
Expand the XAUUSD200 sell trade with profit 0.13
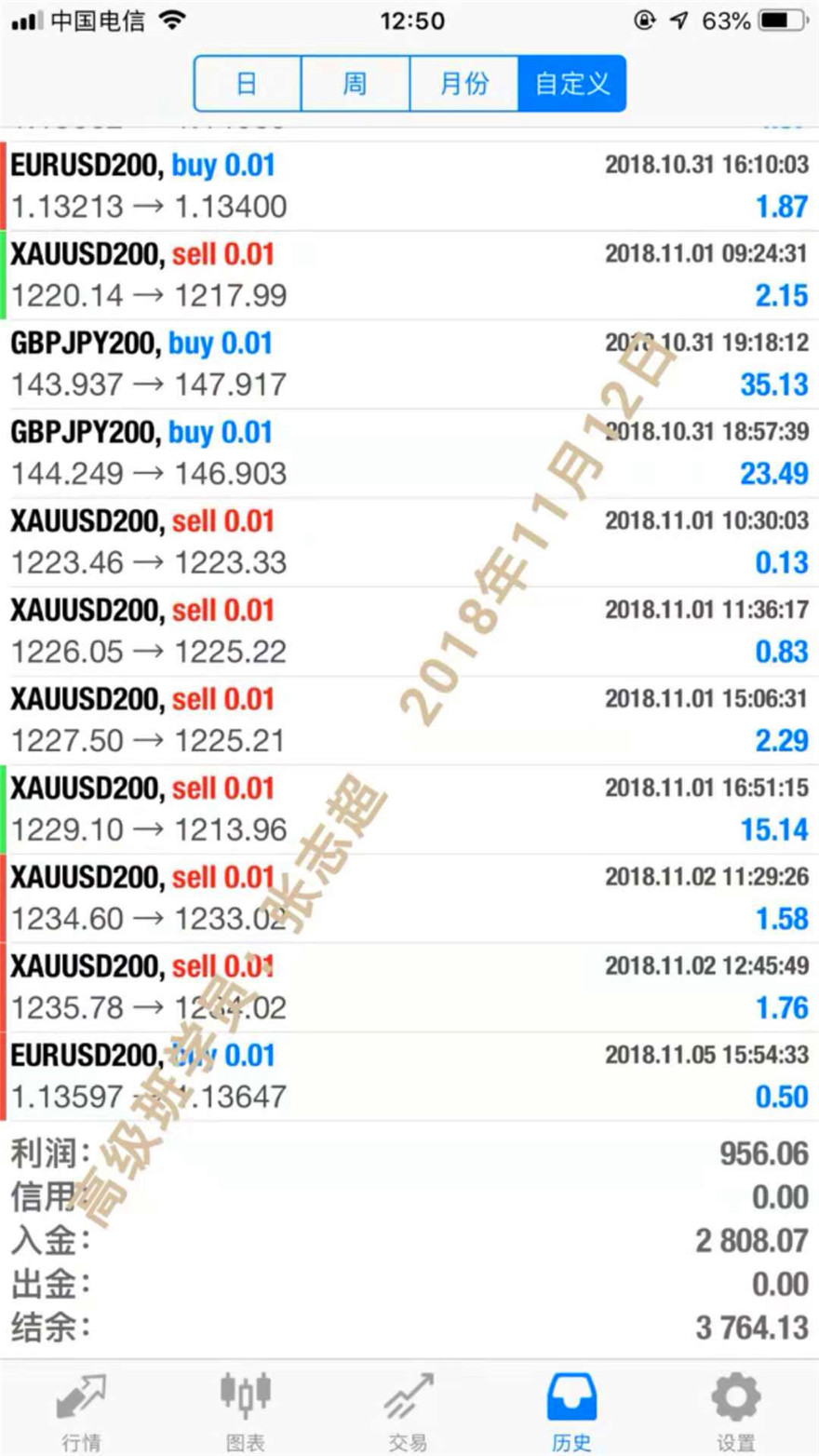[409, 542]
